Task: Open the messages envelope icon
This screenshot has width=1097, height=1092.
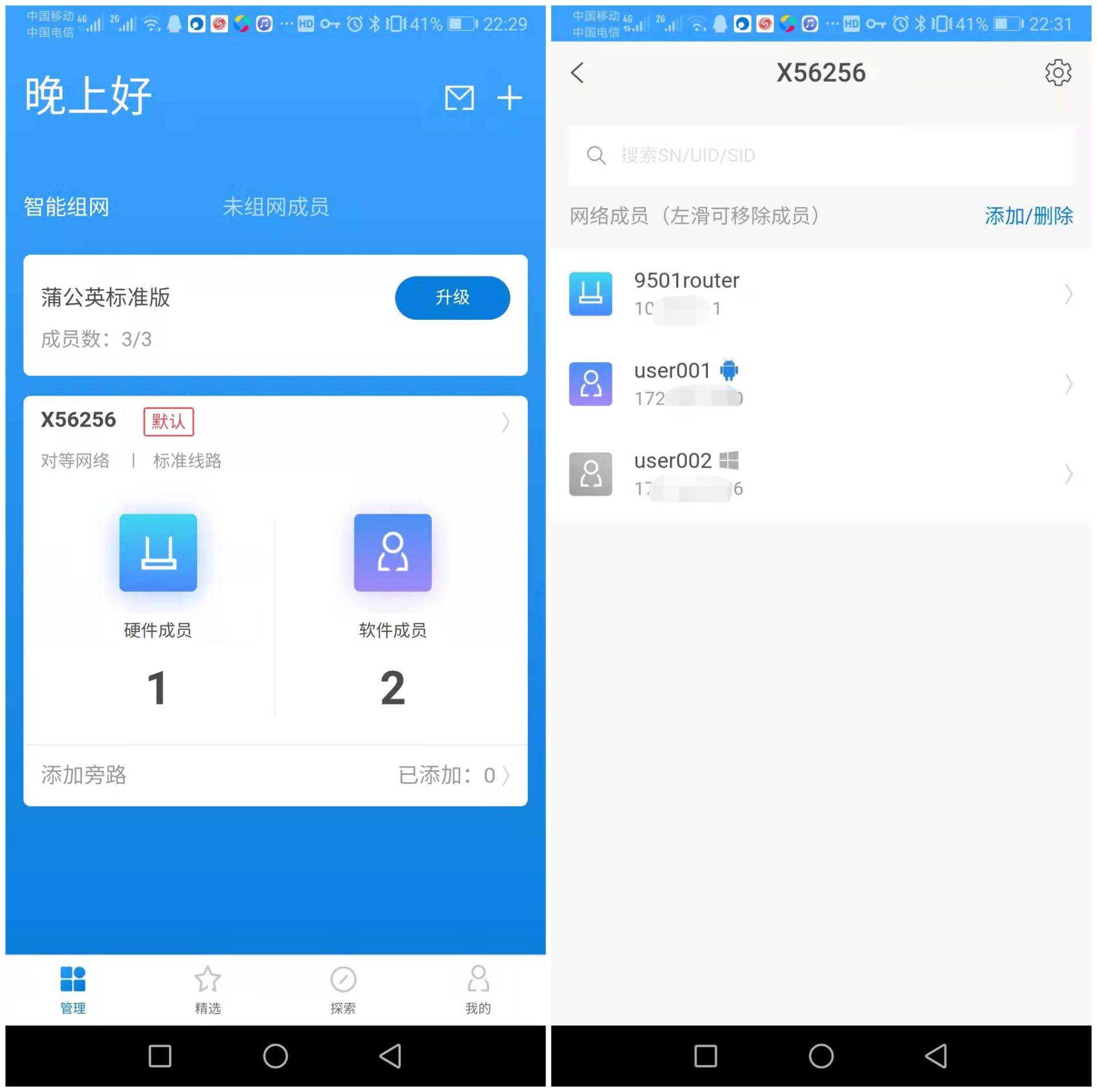Action: (x=459, y=98)
